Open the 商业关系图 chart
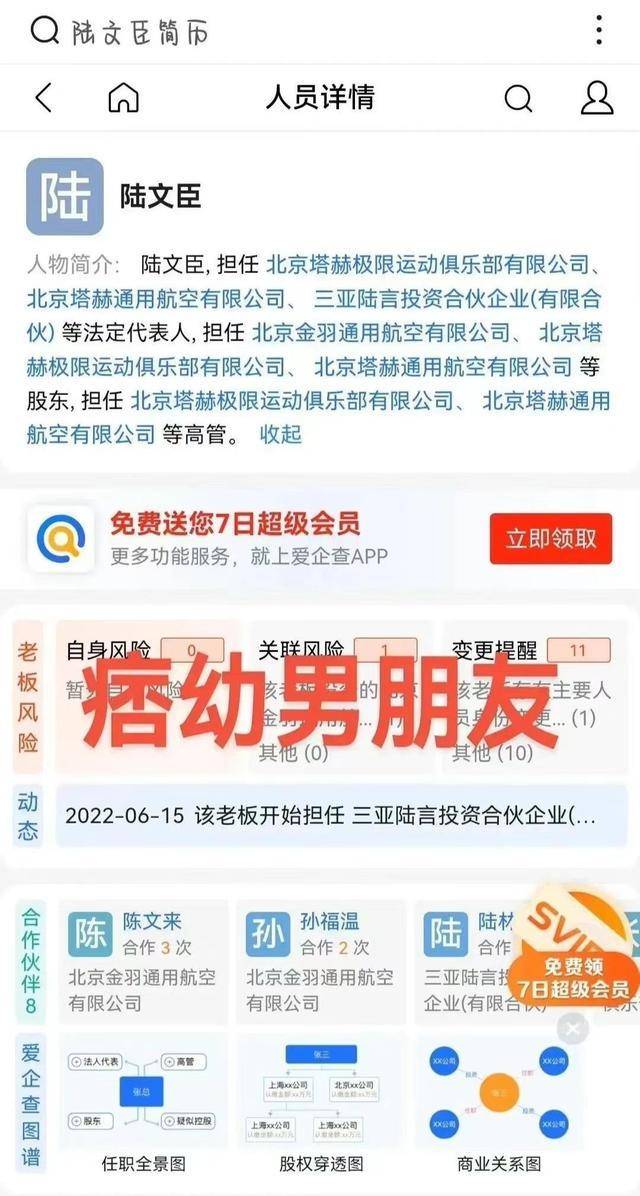 [498, 1105]
